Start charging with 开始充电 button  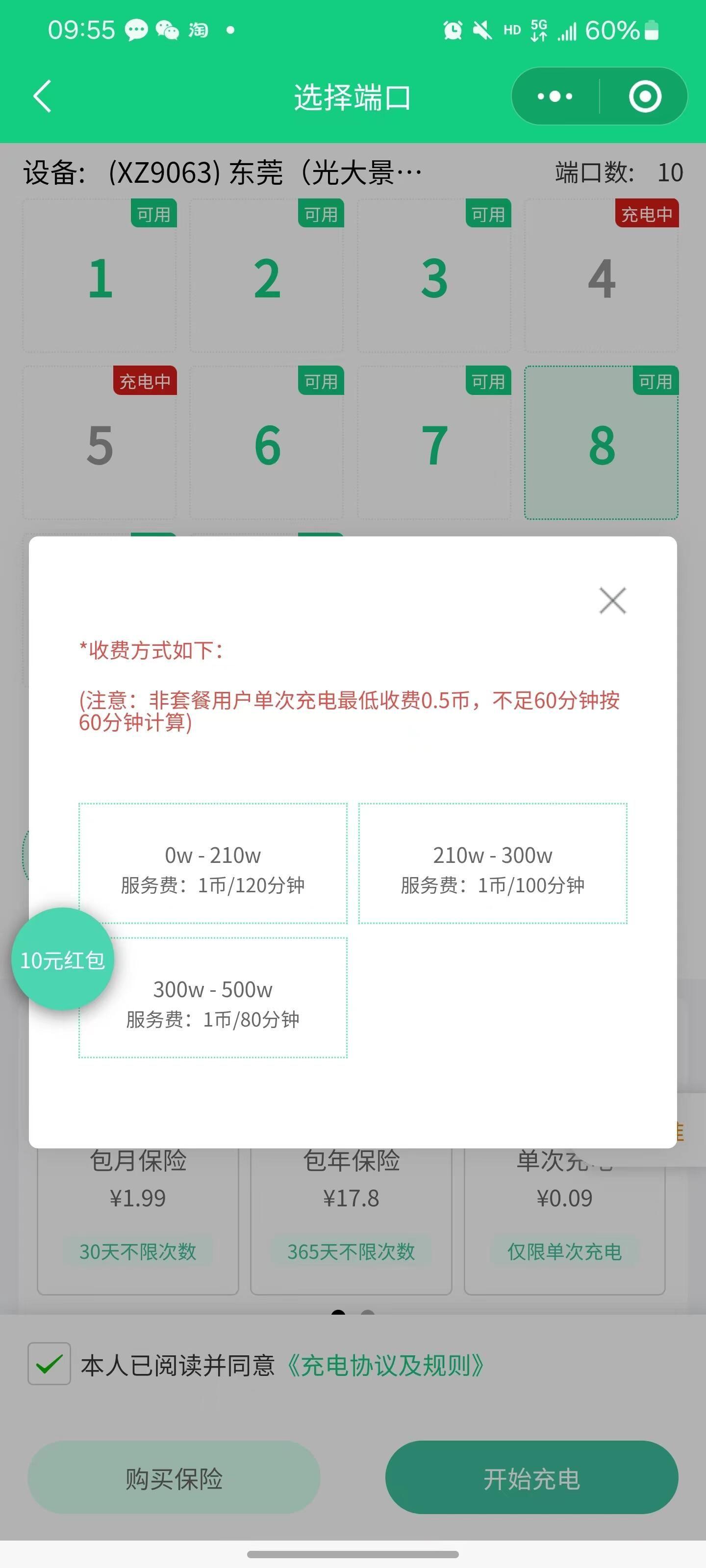pos(531,1477)
